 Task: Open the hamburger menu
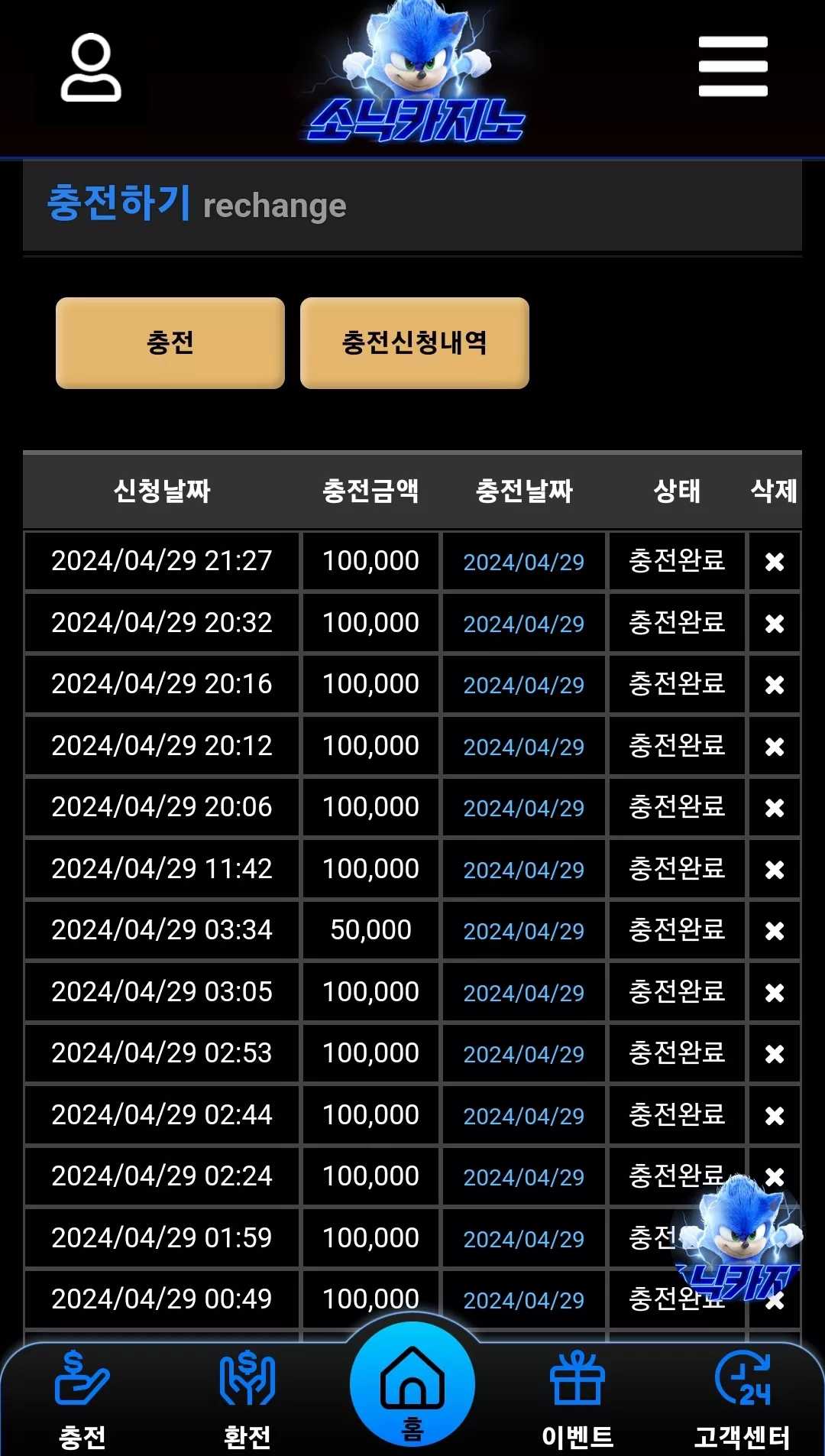click(x=733, y=66)
